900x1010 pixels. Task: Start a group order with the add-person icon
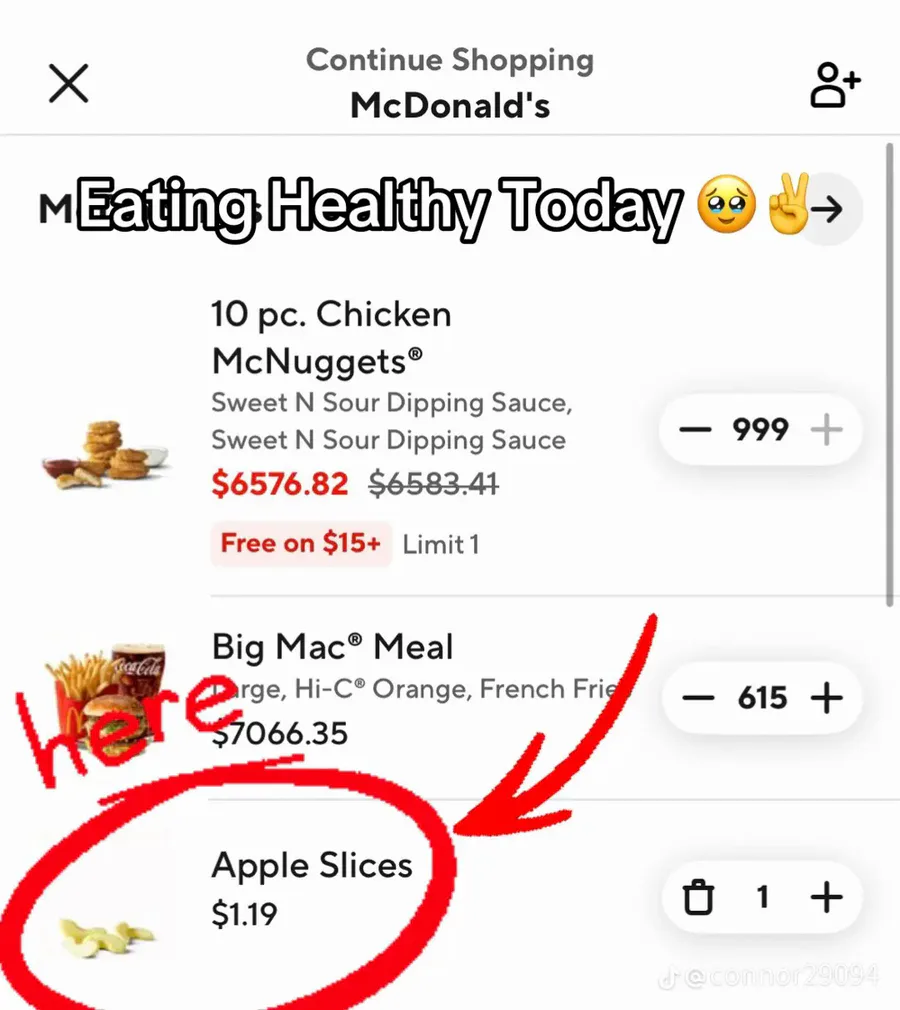coord(834,85)
